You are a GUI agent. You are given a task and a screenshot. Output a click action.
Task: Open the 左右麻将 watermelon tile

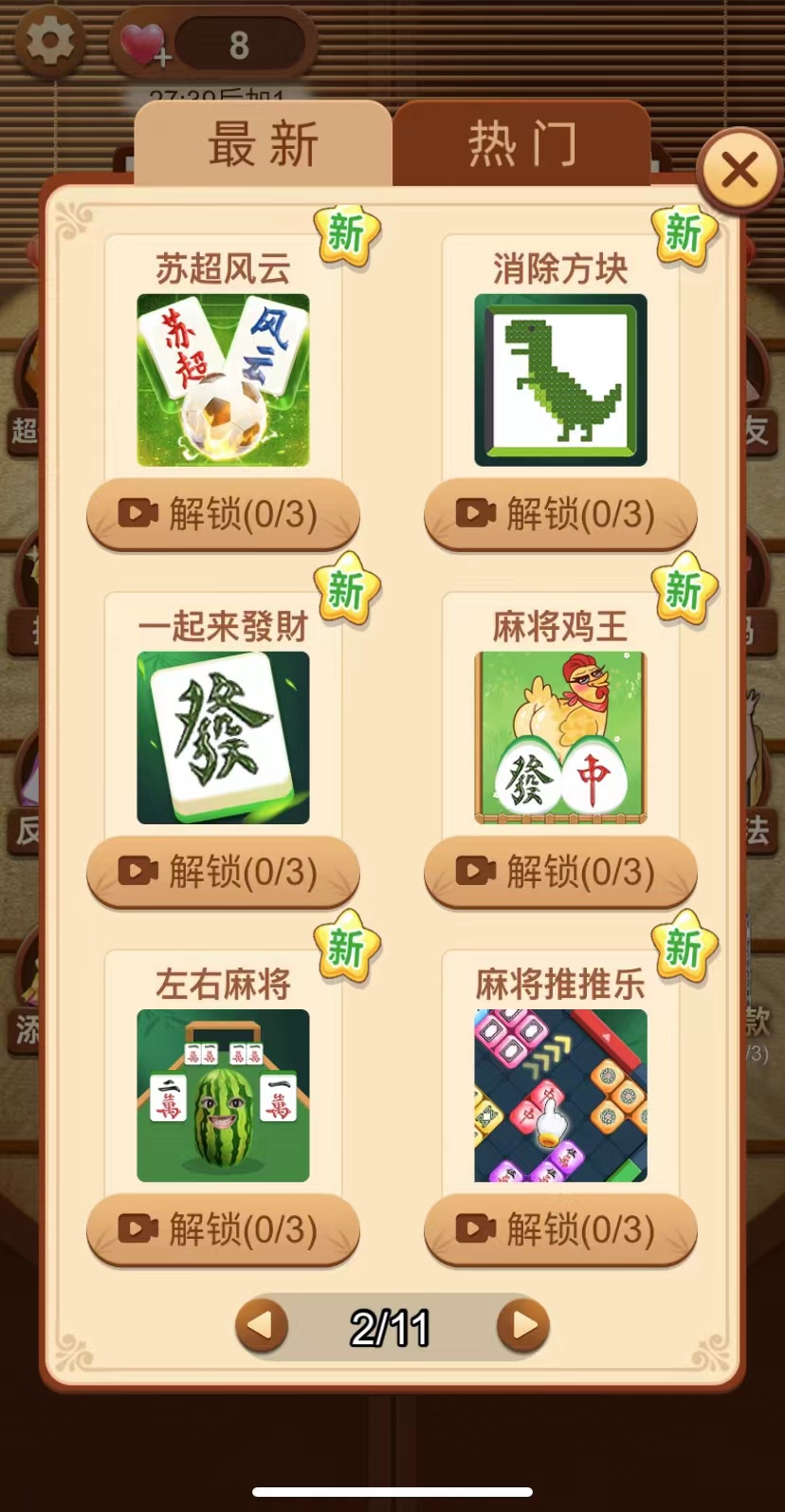223,1095
